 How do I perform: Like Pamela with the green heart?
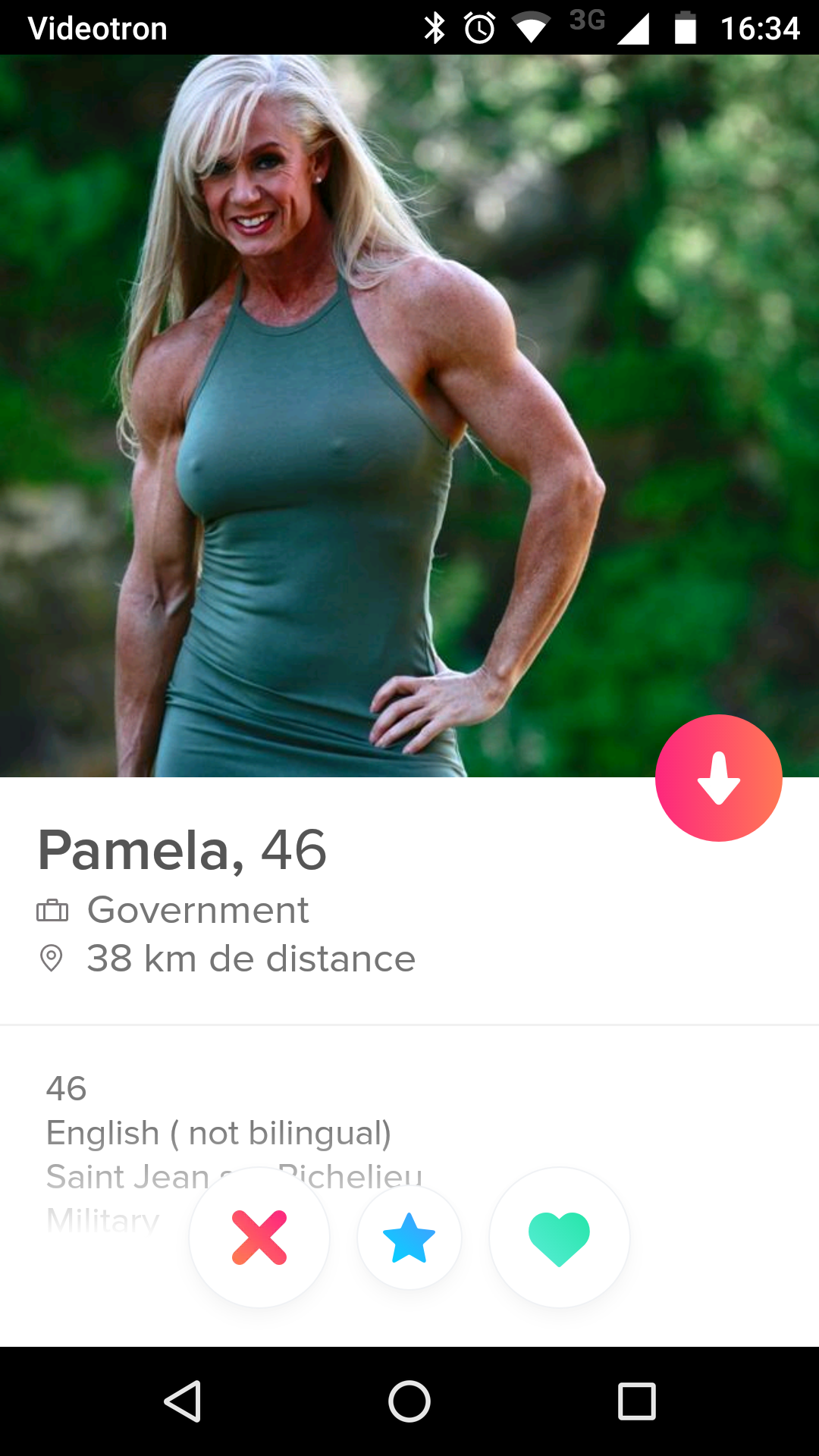559,1238
